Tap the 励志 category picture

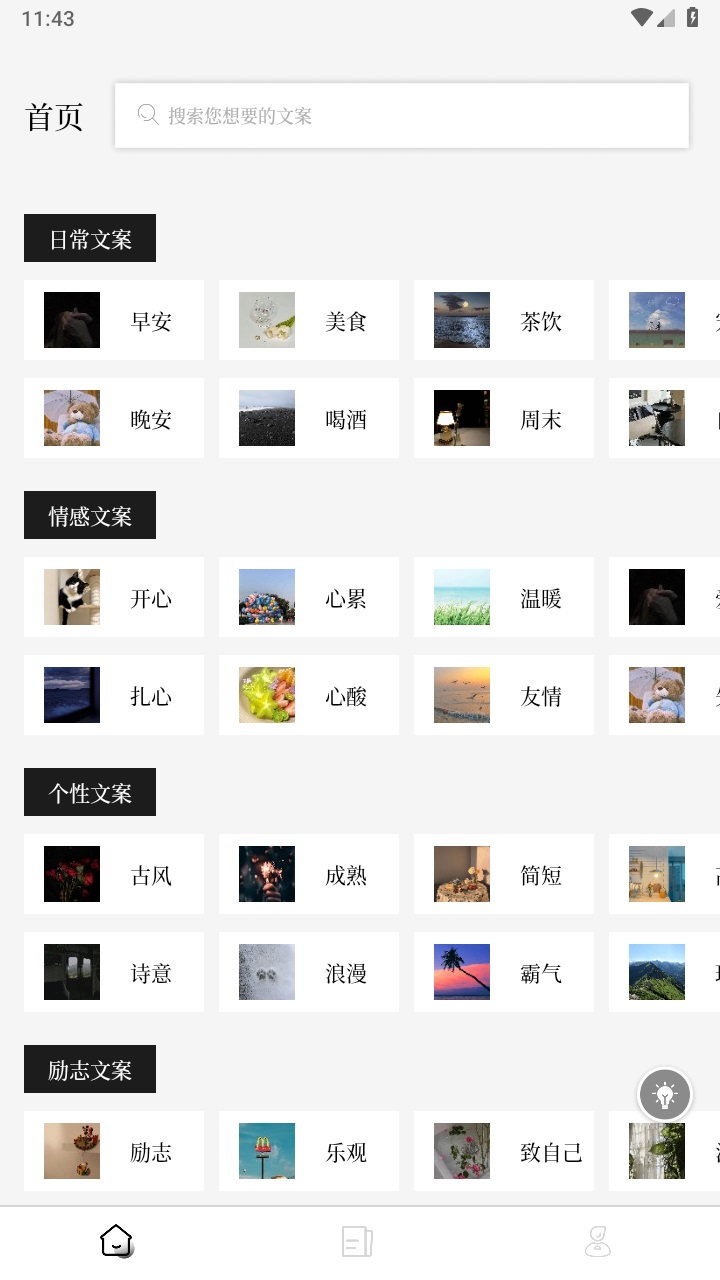pyautogui.click(x=71, y=1151)
